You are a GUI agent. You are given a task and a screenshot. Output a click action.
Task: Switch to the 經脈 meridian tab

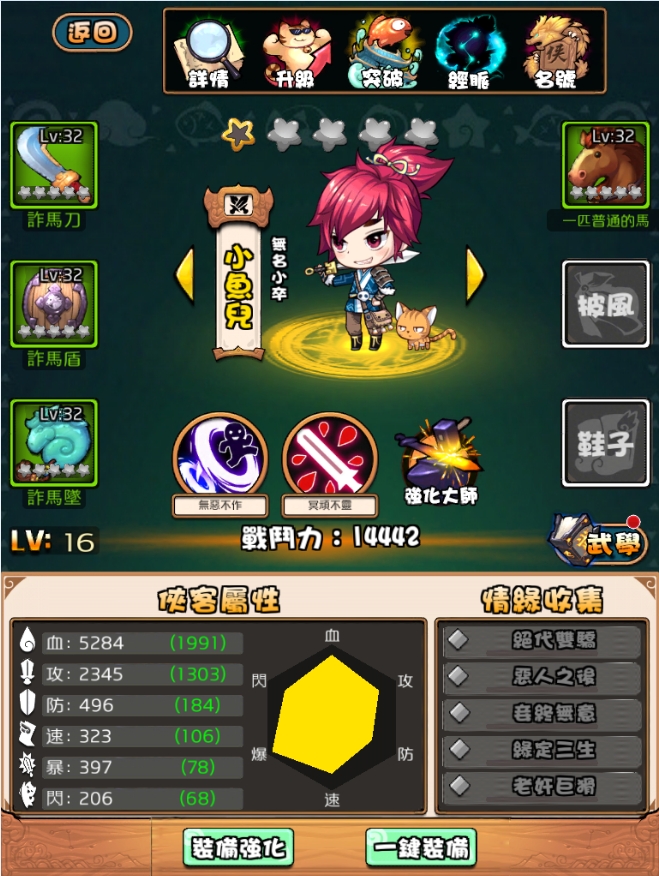click(468, 50)
